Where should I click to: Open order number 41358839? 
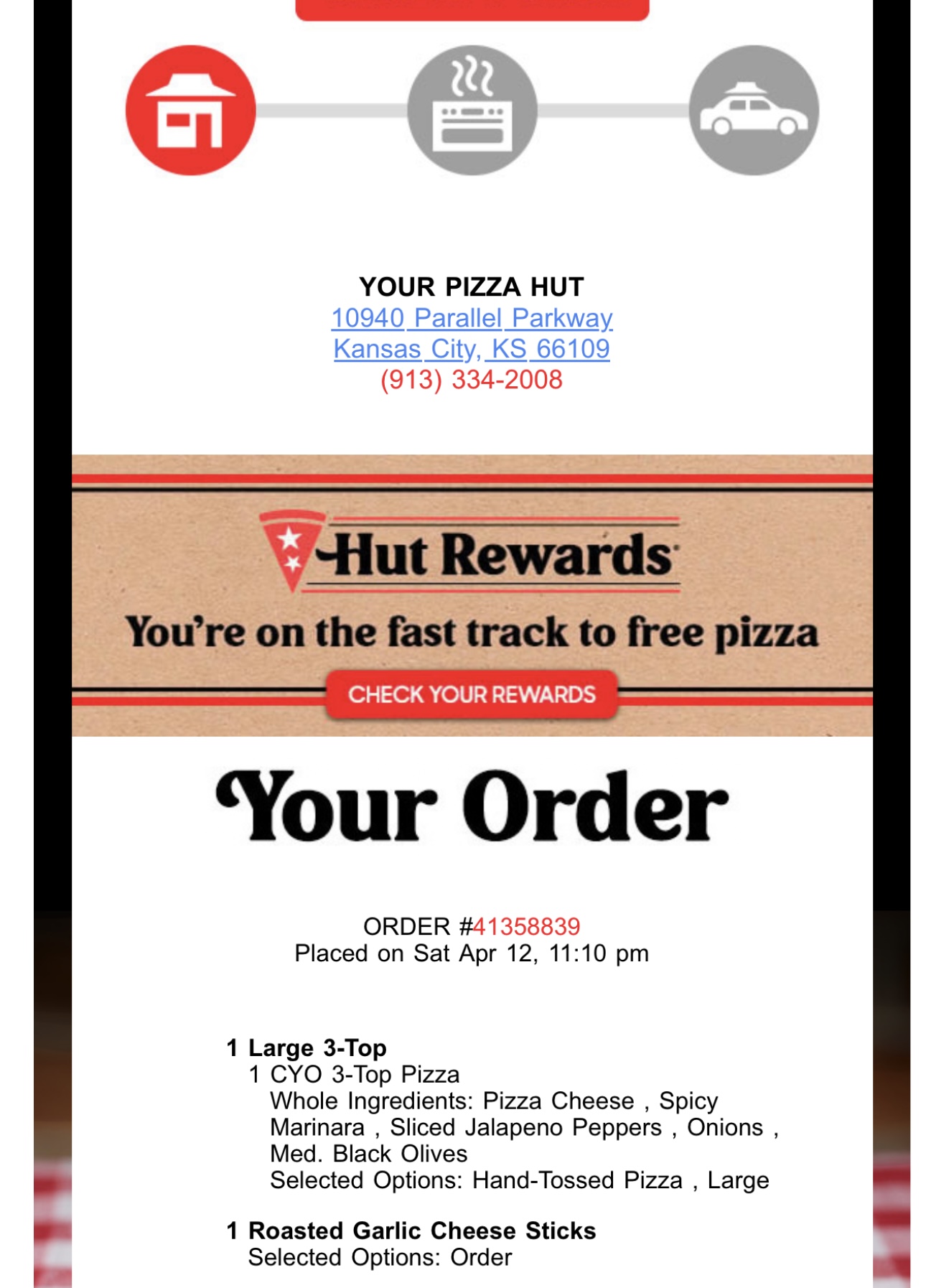526,927
